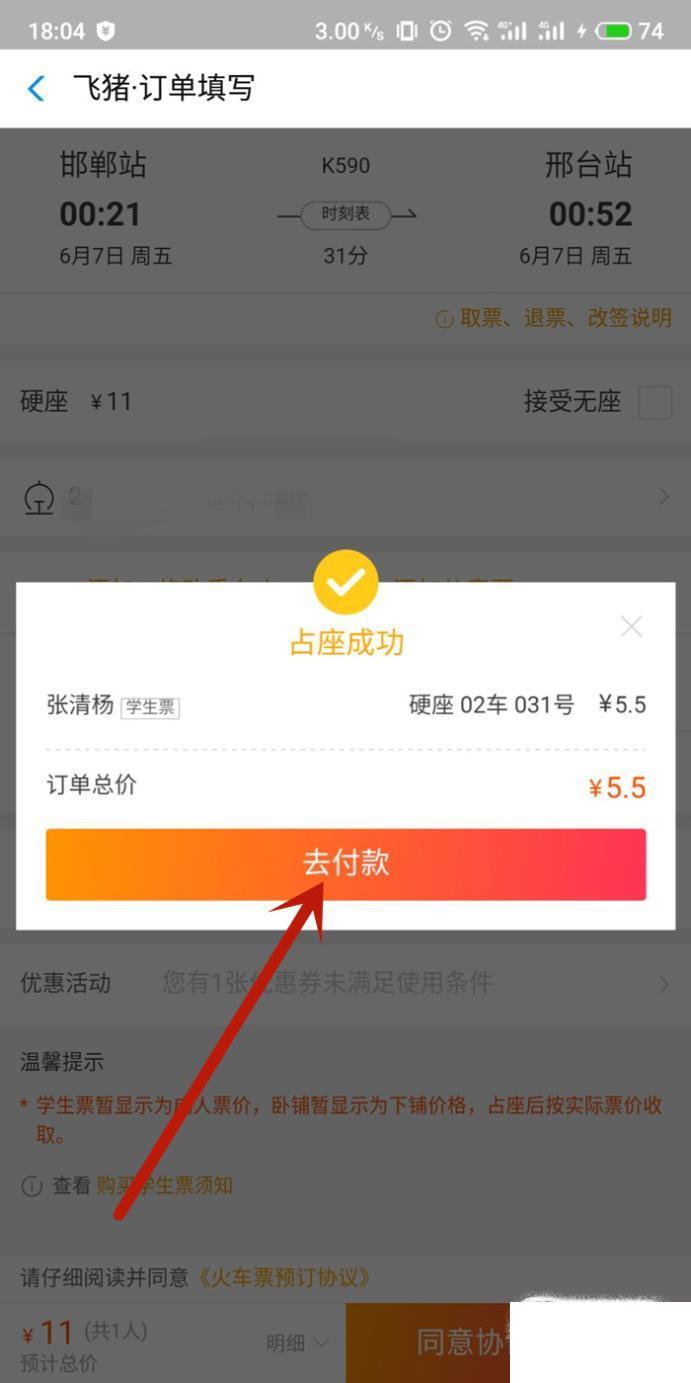Close the 占座成功 dialog
Screen dimensions: 691x1383
tap(631, 627)
